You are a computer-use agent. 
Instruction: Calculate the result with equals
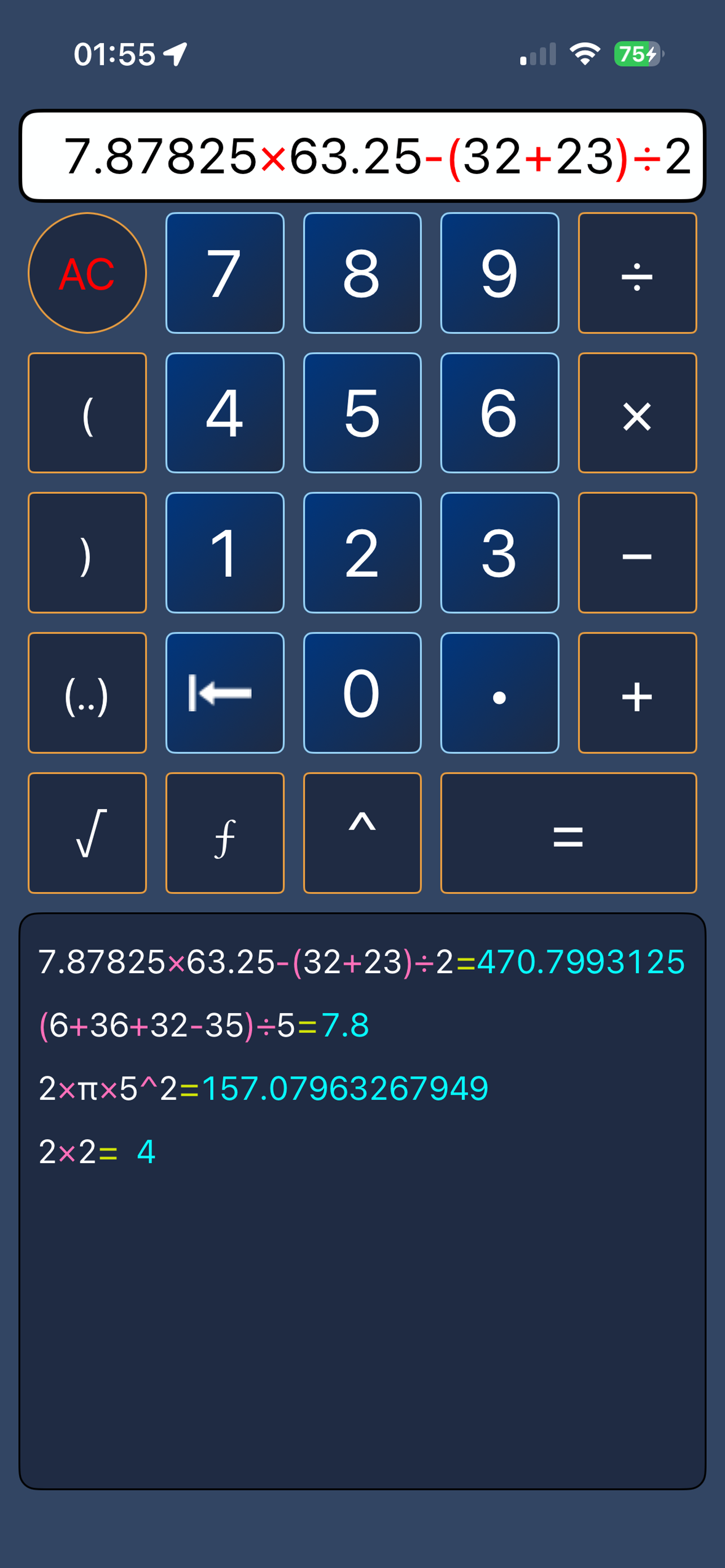(568, 833)
